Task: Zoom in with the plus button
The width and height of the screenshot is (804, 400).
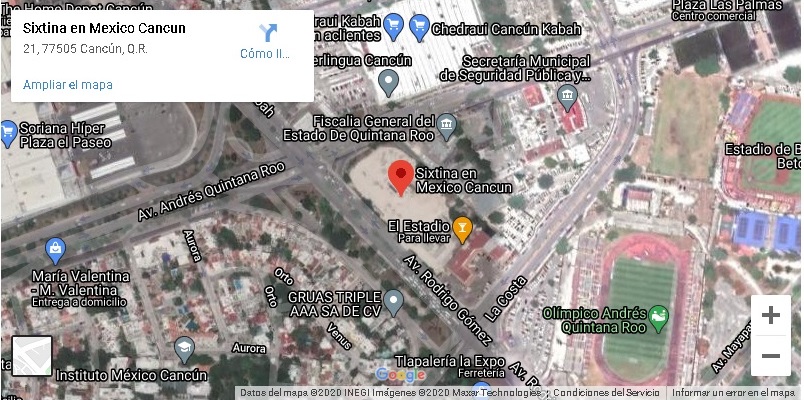Action: pos(770,316)
